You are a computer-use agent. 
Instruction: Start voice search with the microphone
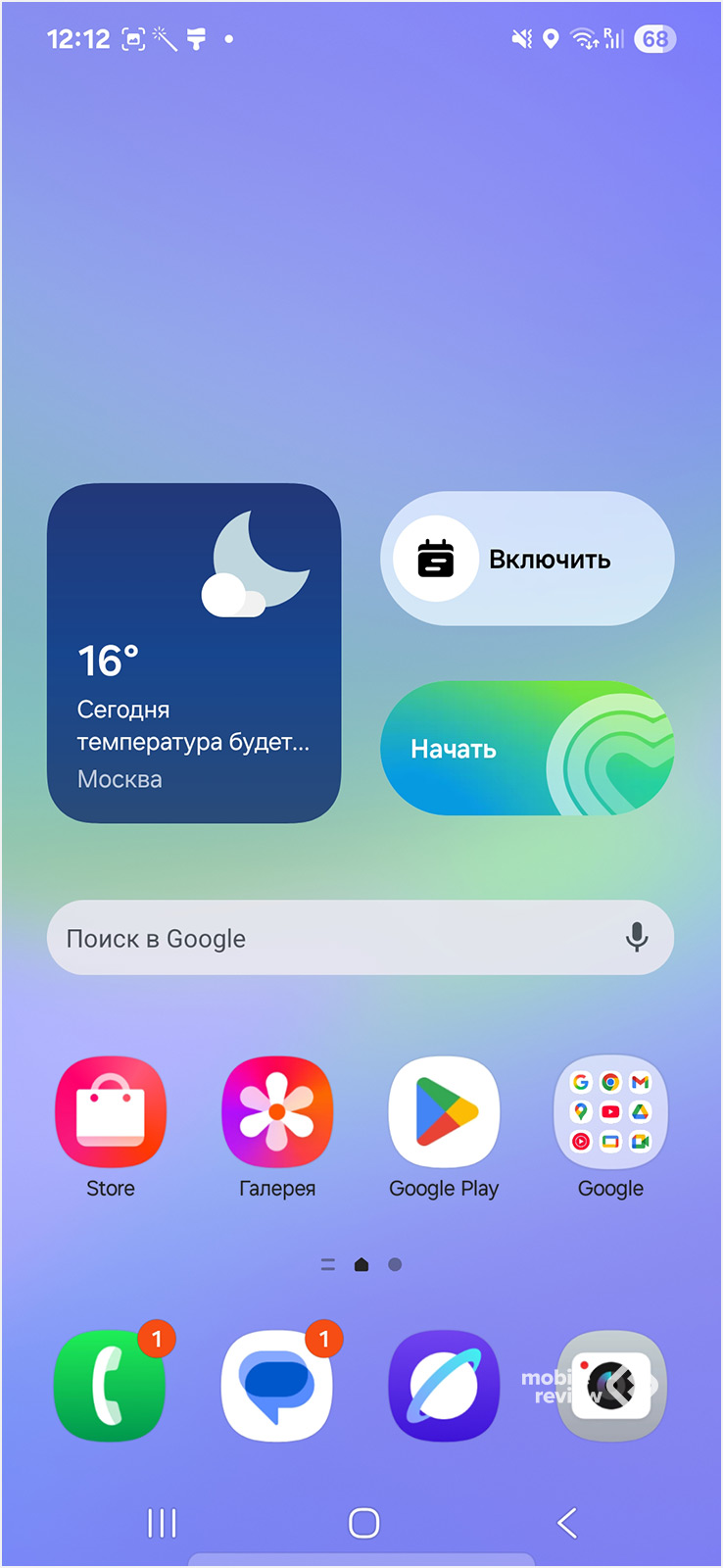(x=637, y=938)
